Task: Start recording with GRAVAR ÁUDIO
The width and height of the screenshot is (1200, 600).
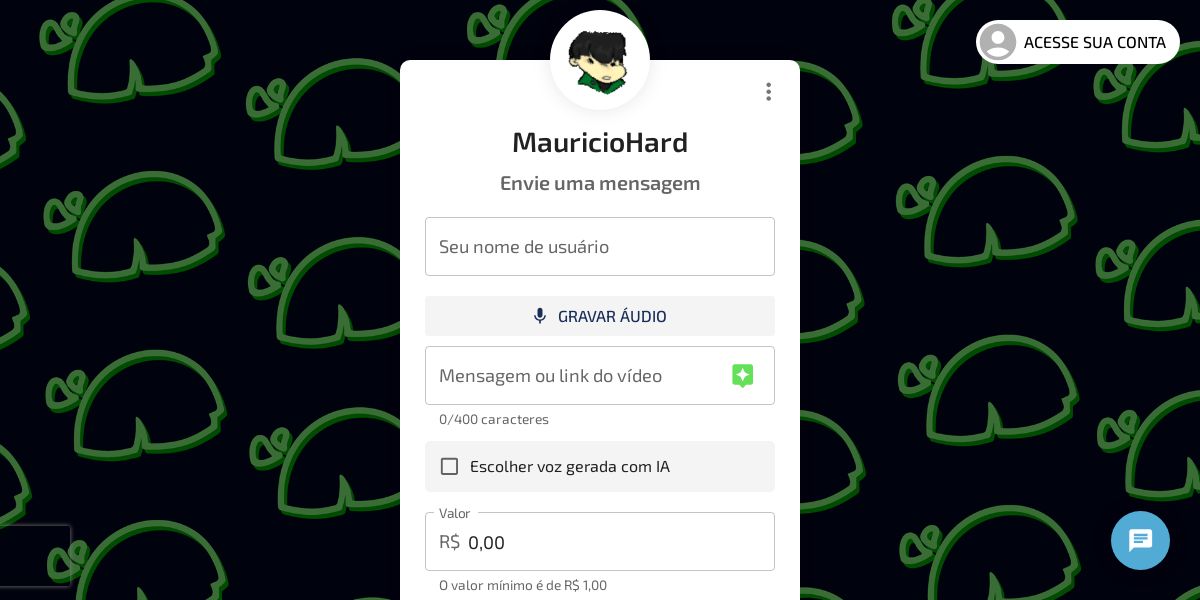Action: [600, 316]
